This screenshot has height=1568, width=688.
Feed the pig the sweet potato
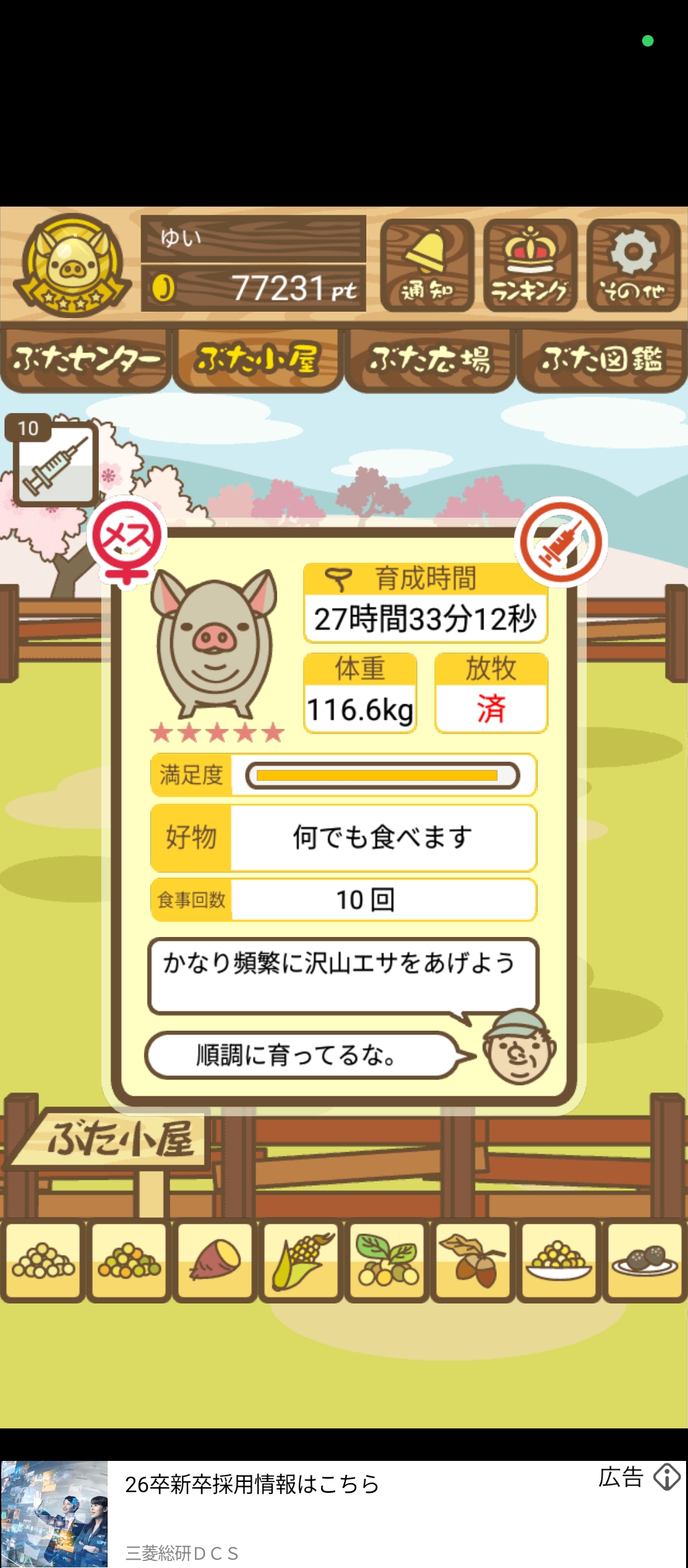click(215, 1261)
